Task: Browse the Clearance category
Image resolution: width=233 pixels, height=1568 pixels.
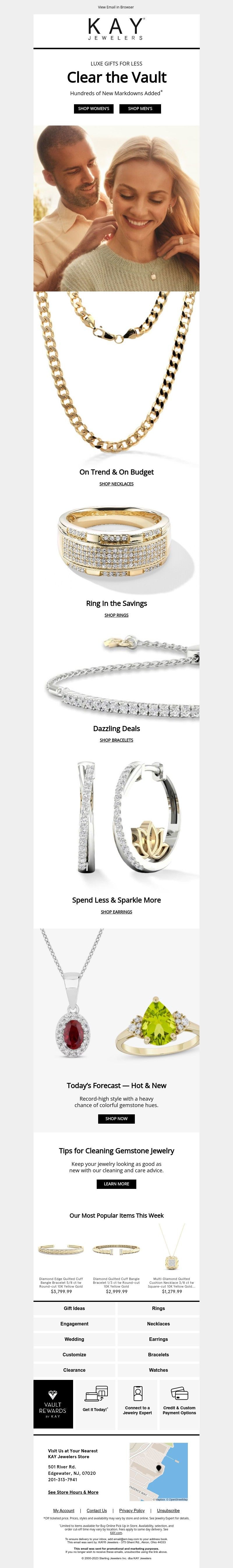Action: [74, 1370]
